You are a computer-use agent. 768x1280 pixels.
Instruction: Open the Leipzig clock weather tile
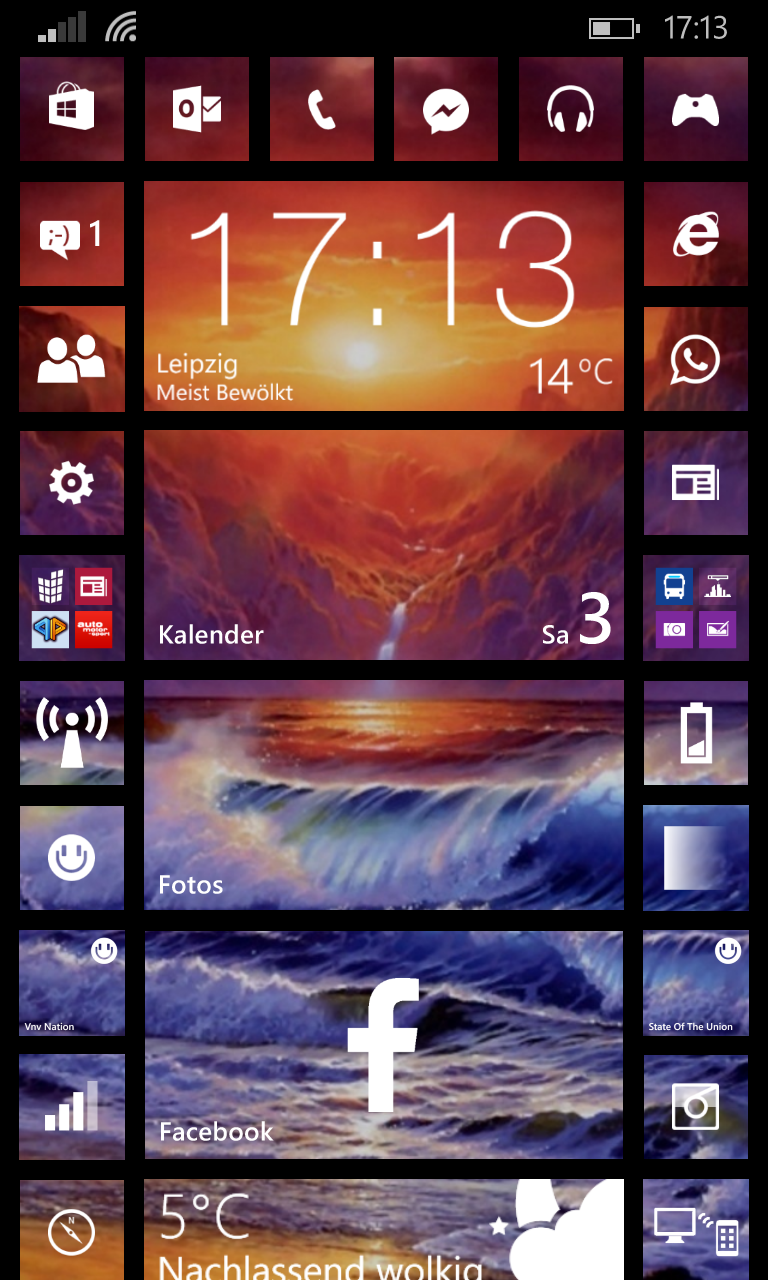(x=384, y=296)
